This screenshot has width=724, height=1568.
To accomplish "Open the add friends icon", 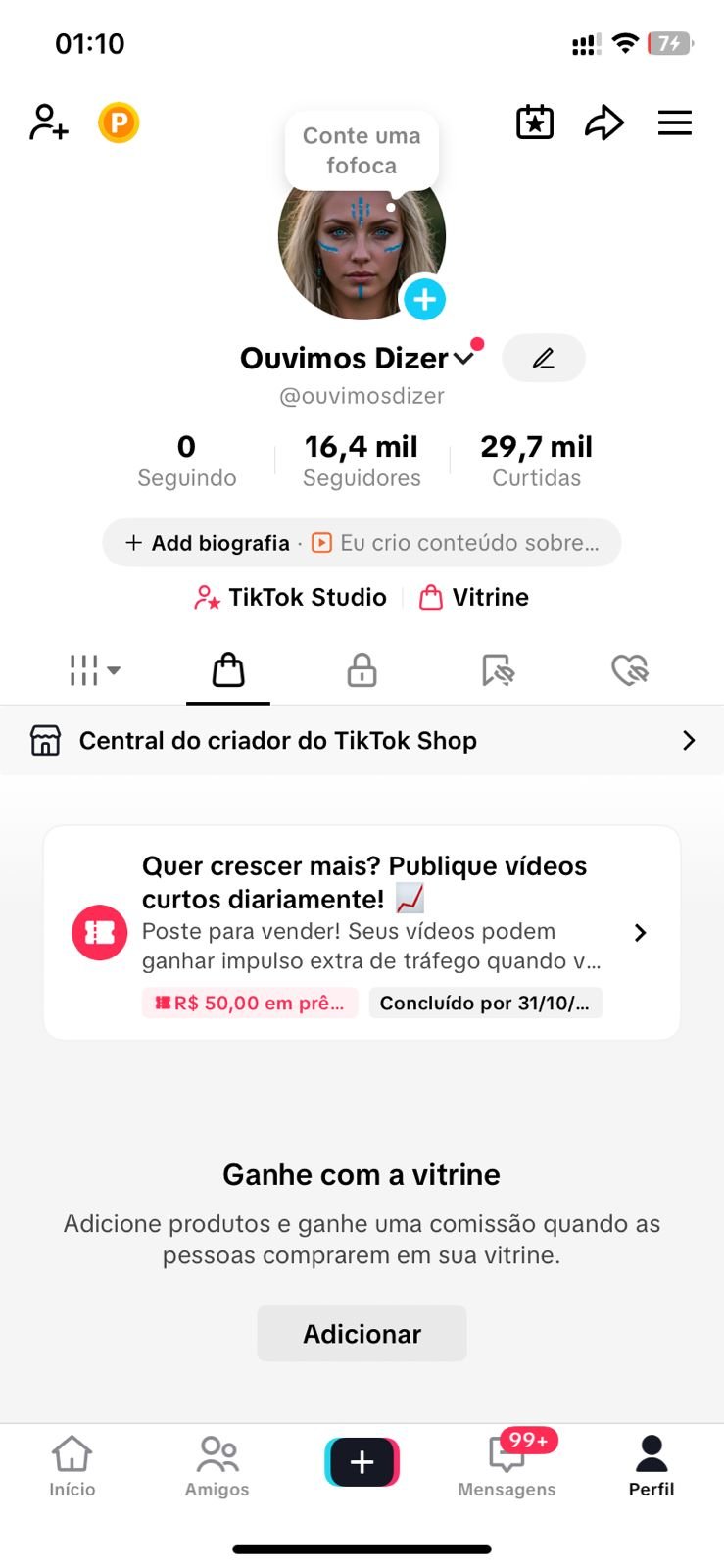I will [x=48, y=122].
